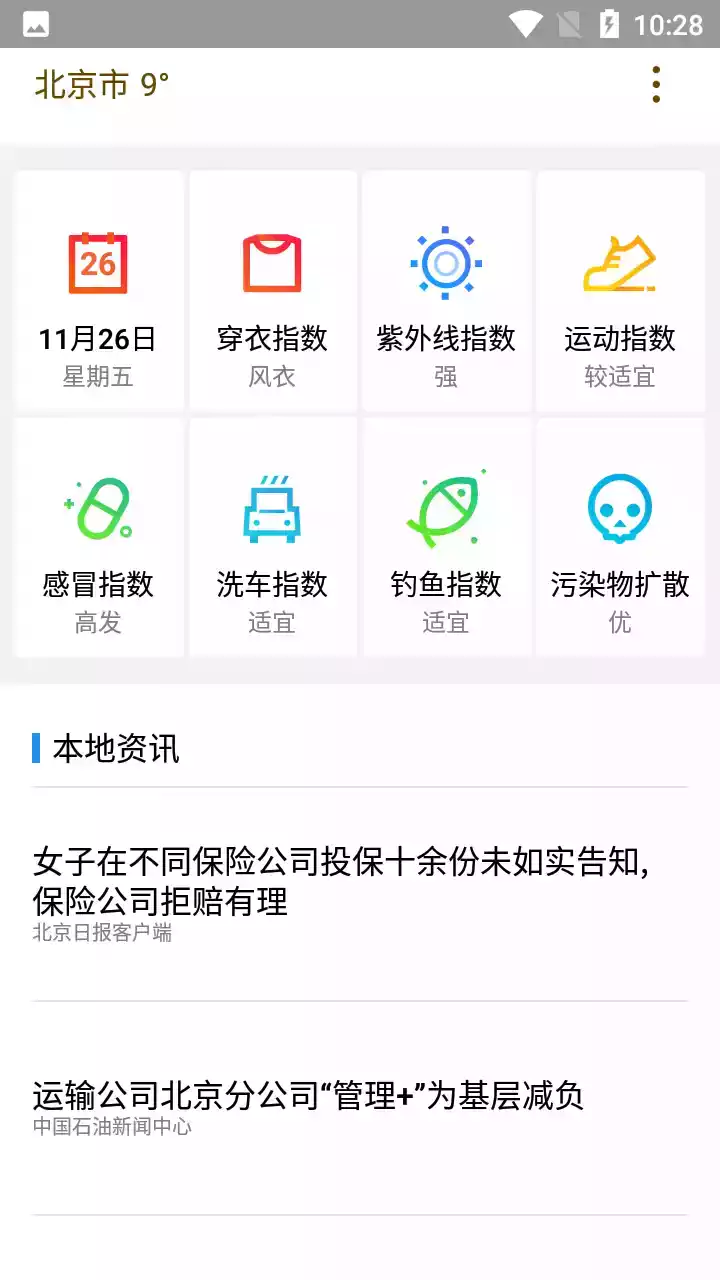720x1280 pixels.
Task: Open the three-dot overflow menu
Action: pos(656,85)
